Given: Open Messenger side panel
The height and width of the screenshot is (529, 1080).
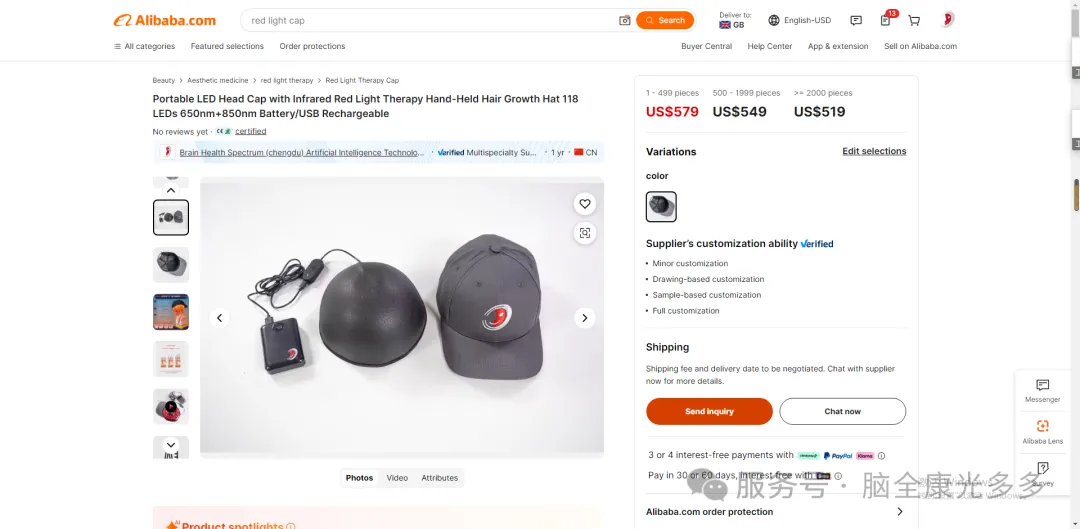Looking at the screenshot, I should (1042, 390).
